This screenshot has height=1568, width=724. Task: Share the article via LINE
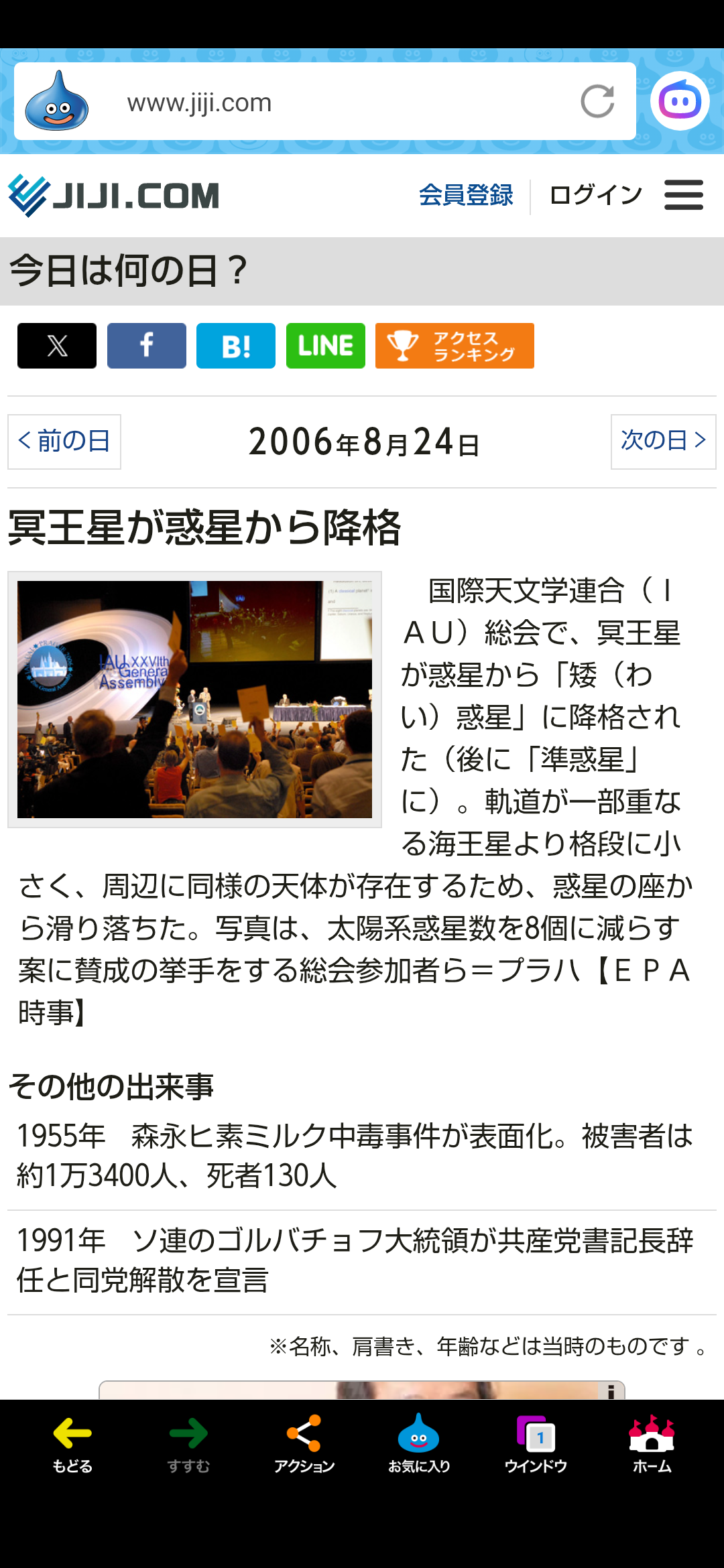coord(326,346)
